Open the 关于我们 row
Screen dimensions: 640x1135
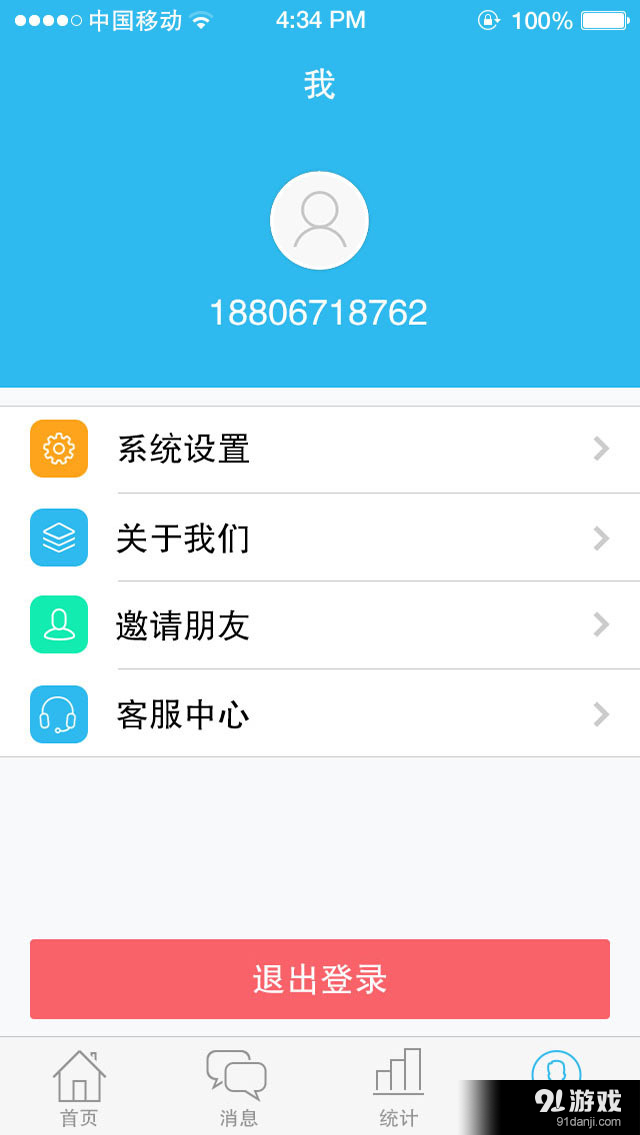[320, 538]
